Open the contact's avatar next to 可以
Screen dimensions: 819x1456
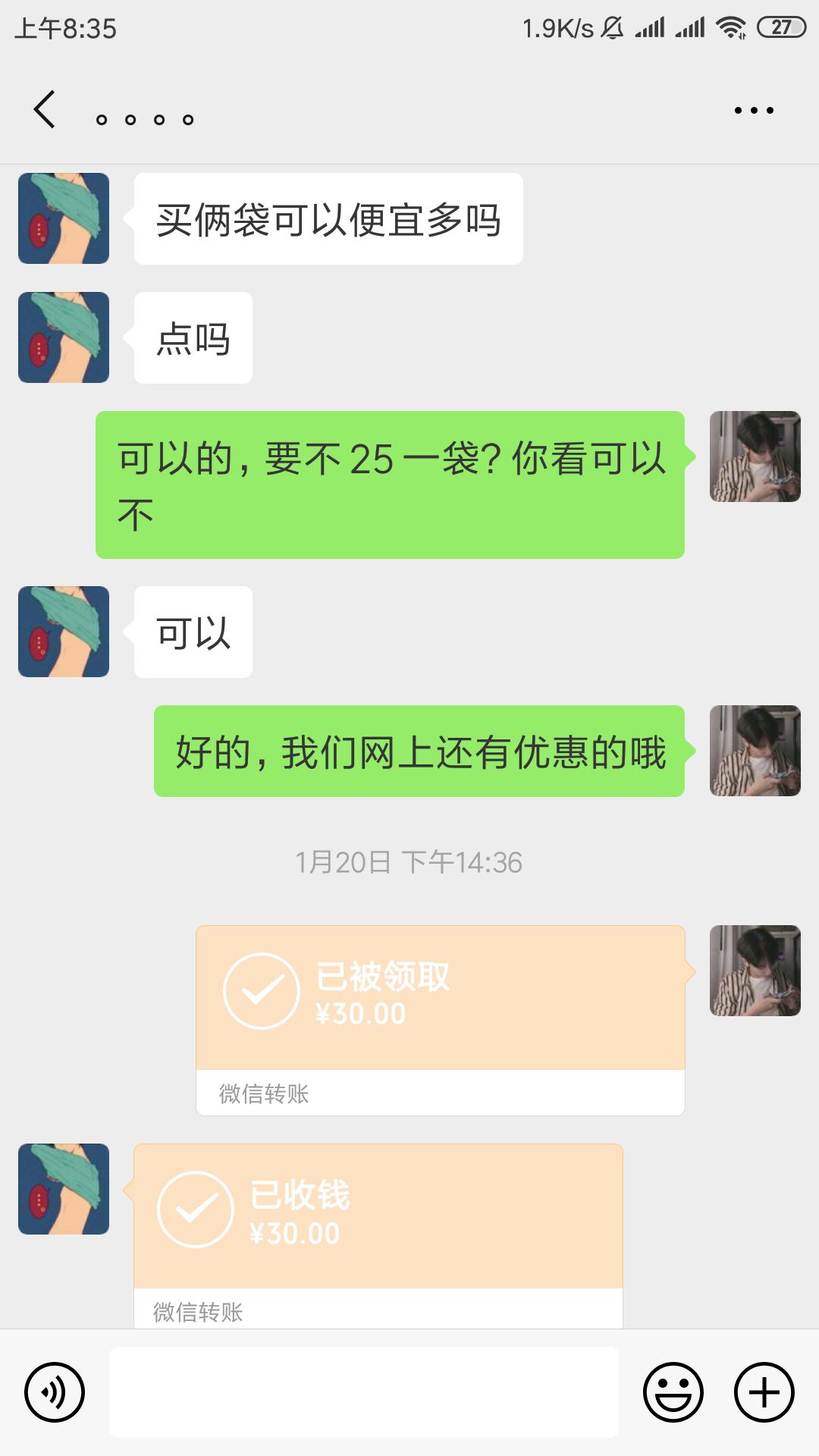pyautogui.click(x=63, y=631)
